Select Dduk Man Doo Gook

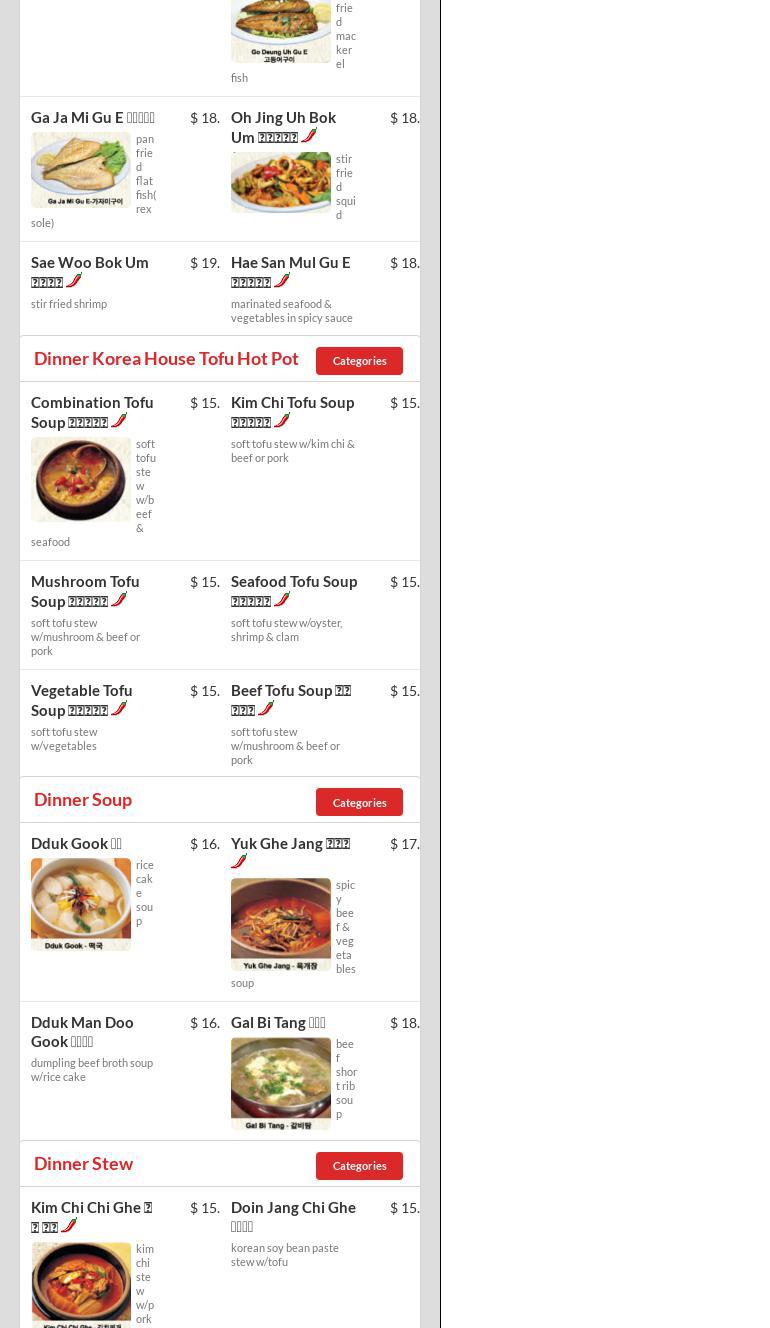tap(82, 1031)
